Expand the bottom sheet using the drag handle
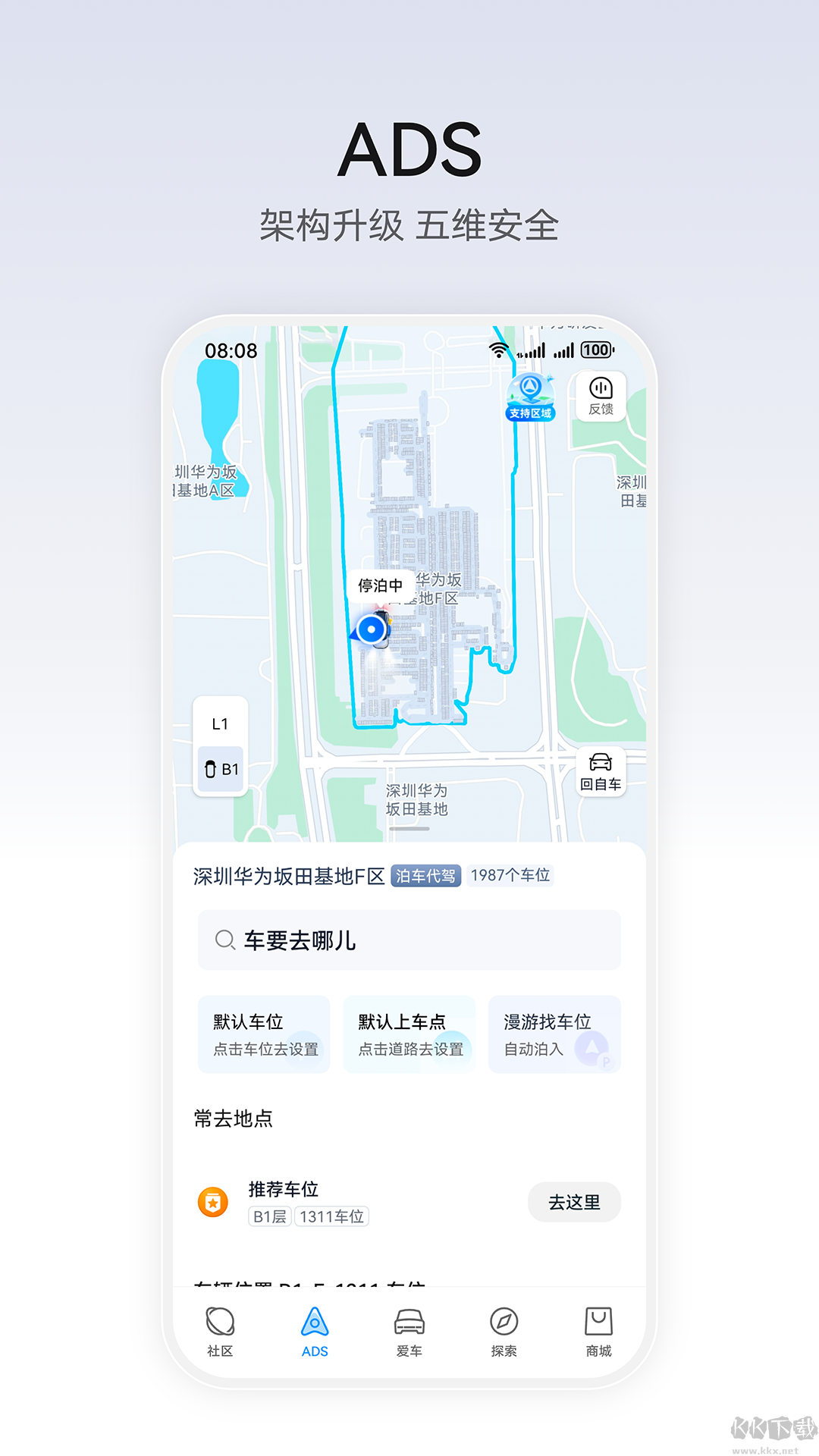 [x=409, y=830]
